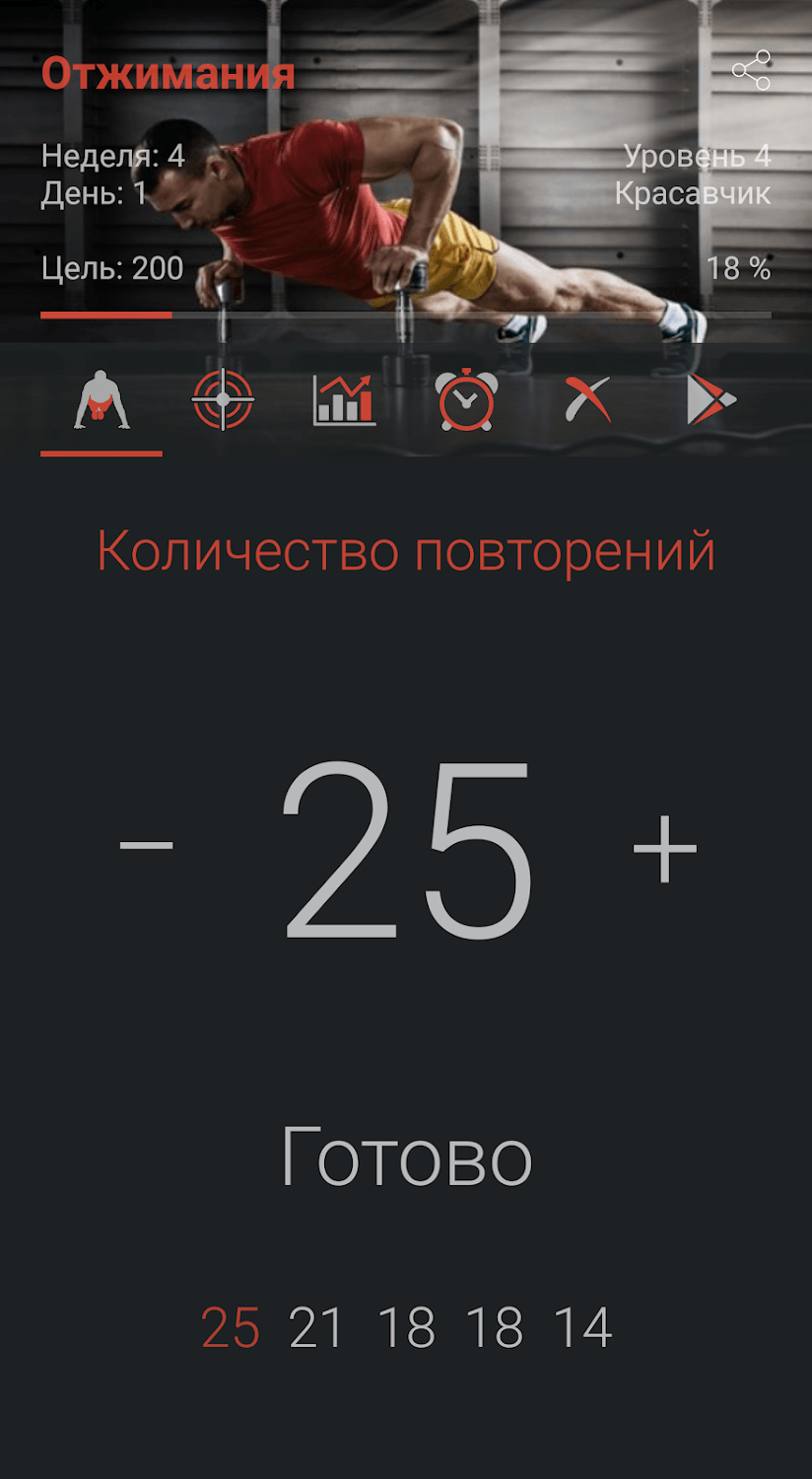Increase repetitions with the plus button

(x=664, y=847)
